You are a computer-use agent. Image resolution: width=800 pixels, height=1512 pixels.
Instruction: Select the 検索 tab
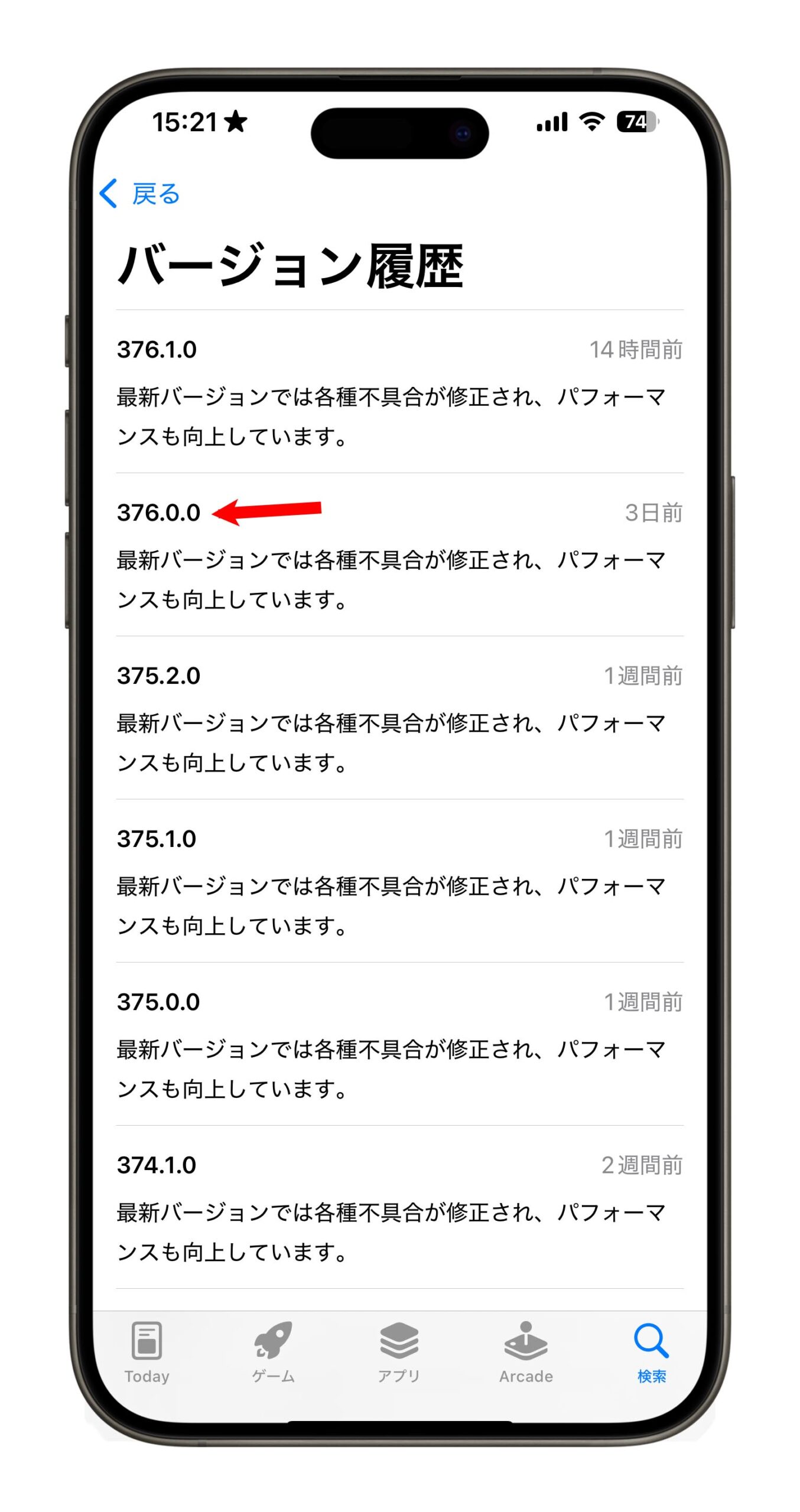pos(651,1352)
